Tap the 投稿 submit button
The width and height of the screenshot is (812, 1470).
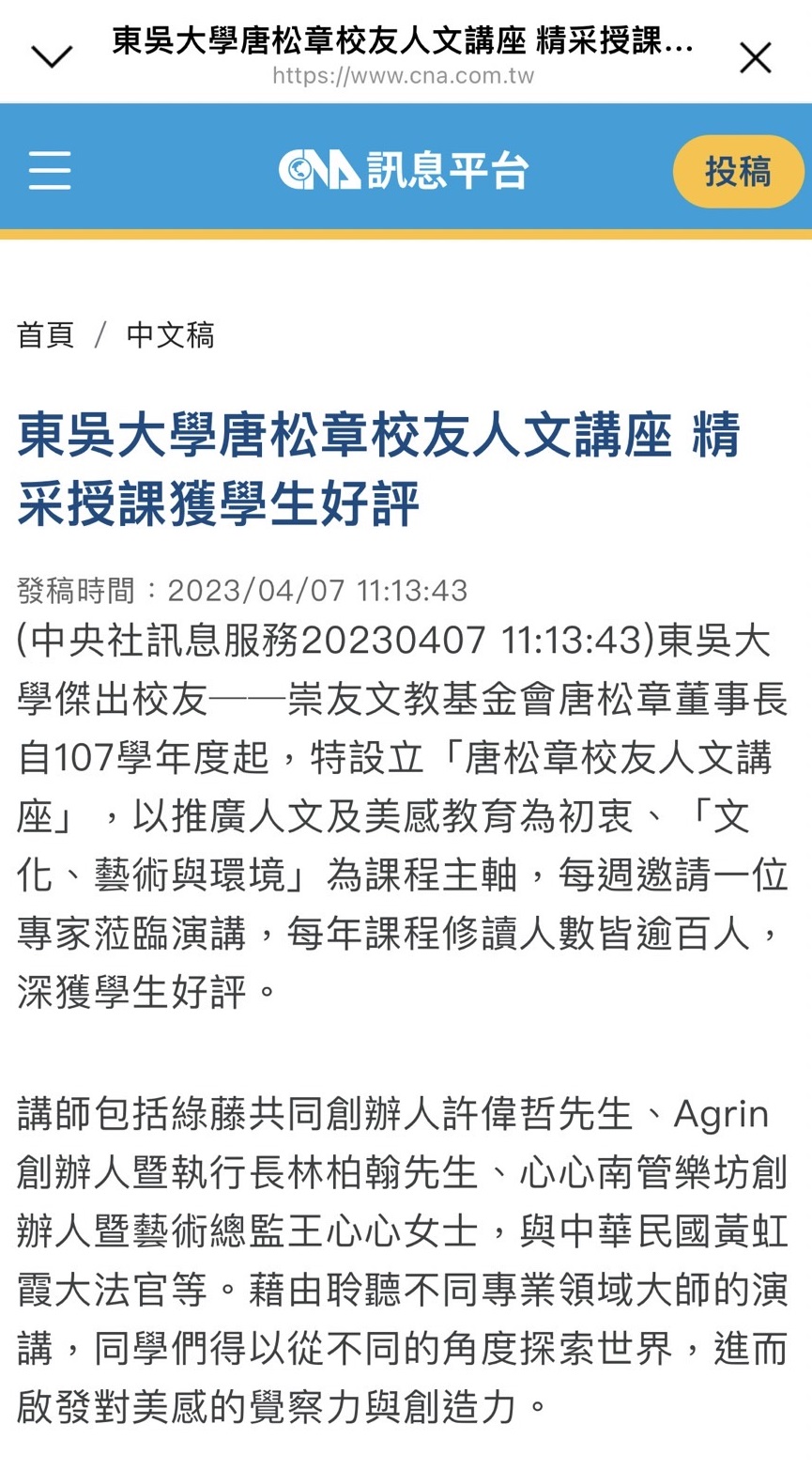739,172
